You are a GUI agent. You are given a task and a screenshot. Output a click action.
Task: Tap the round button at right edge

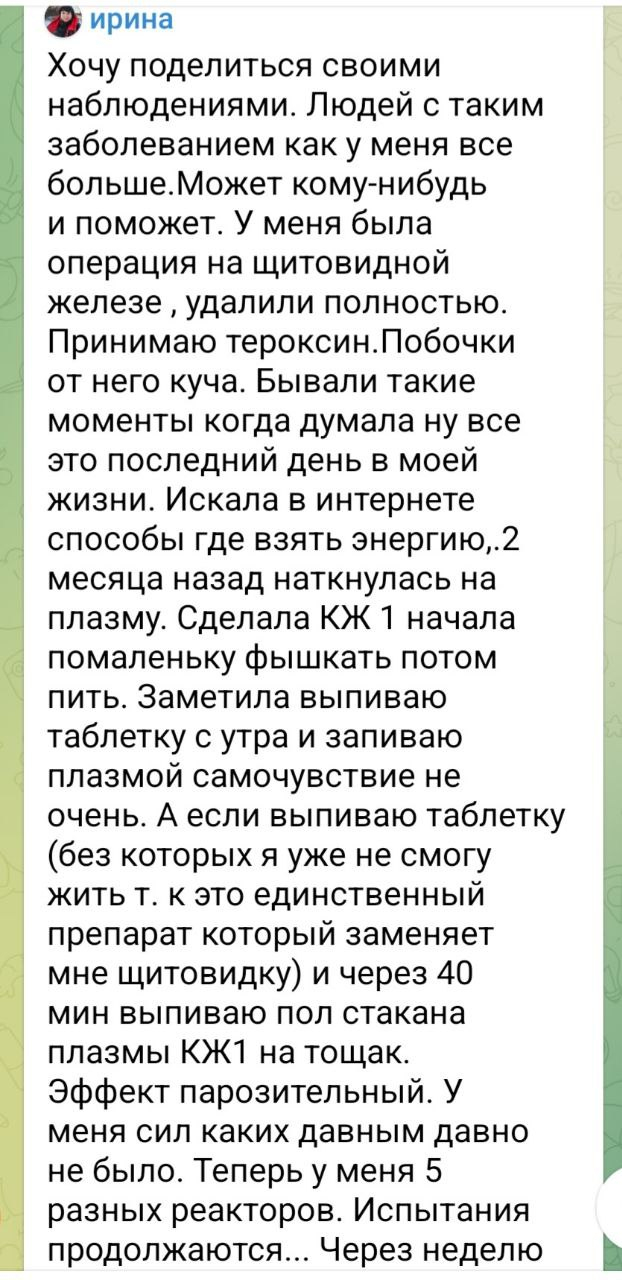tap(611, 1208)
